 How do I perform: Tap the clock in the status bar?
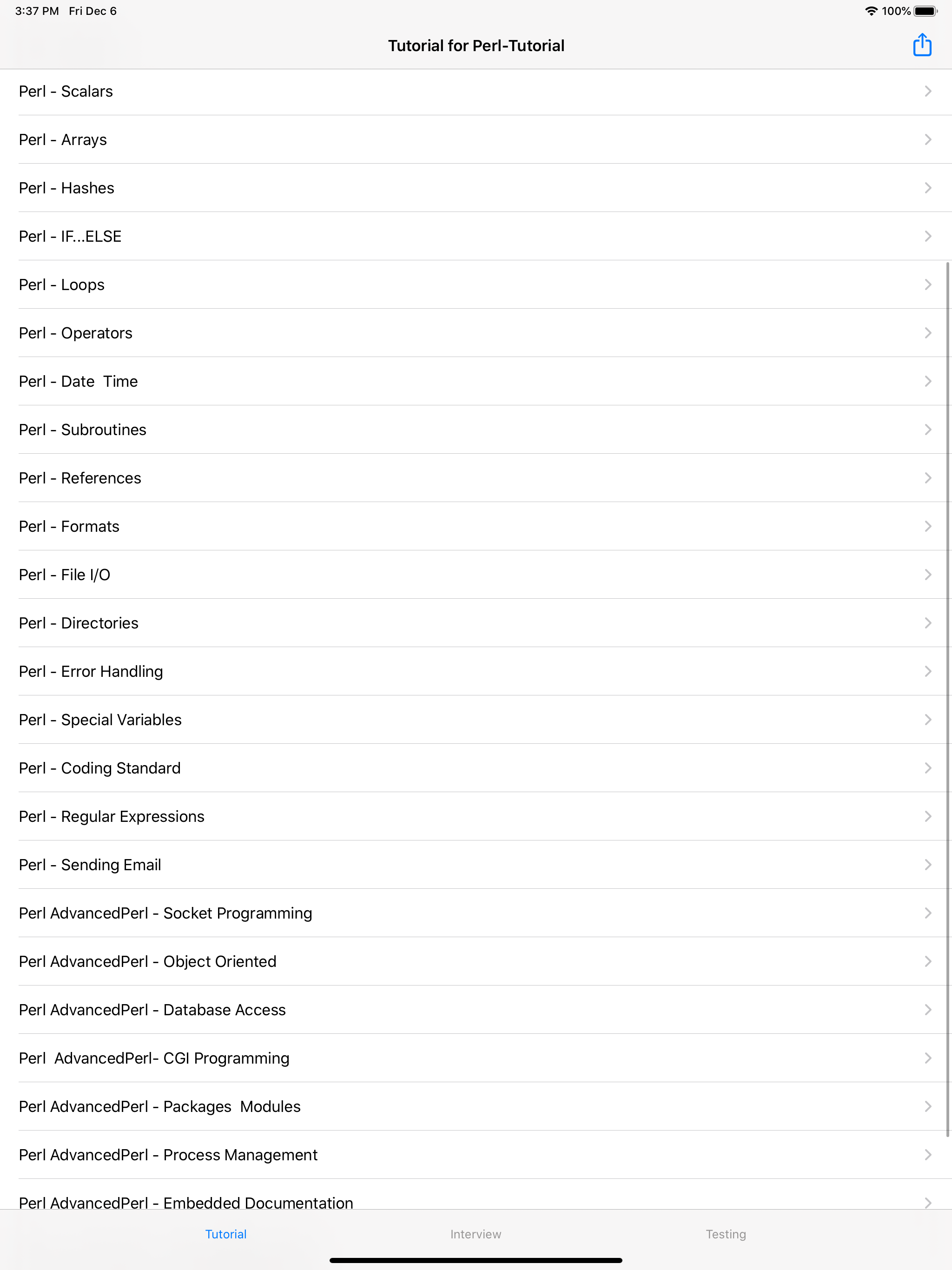point(36,10)
